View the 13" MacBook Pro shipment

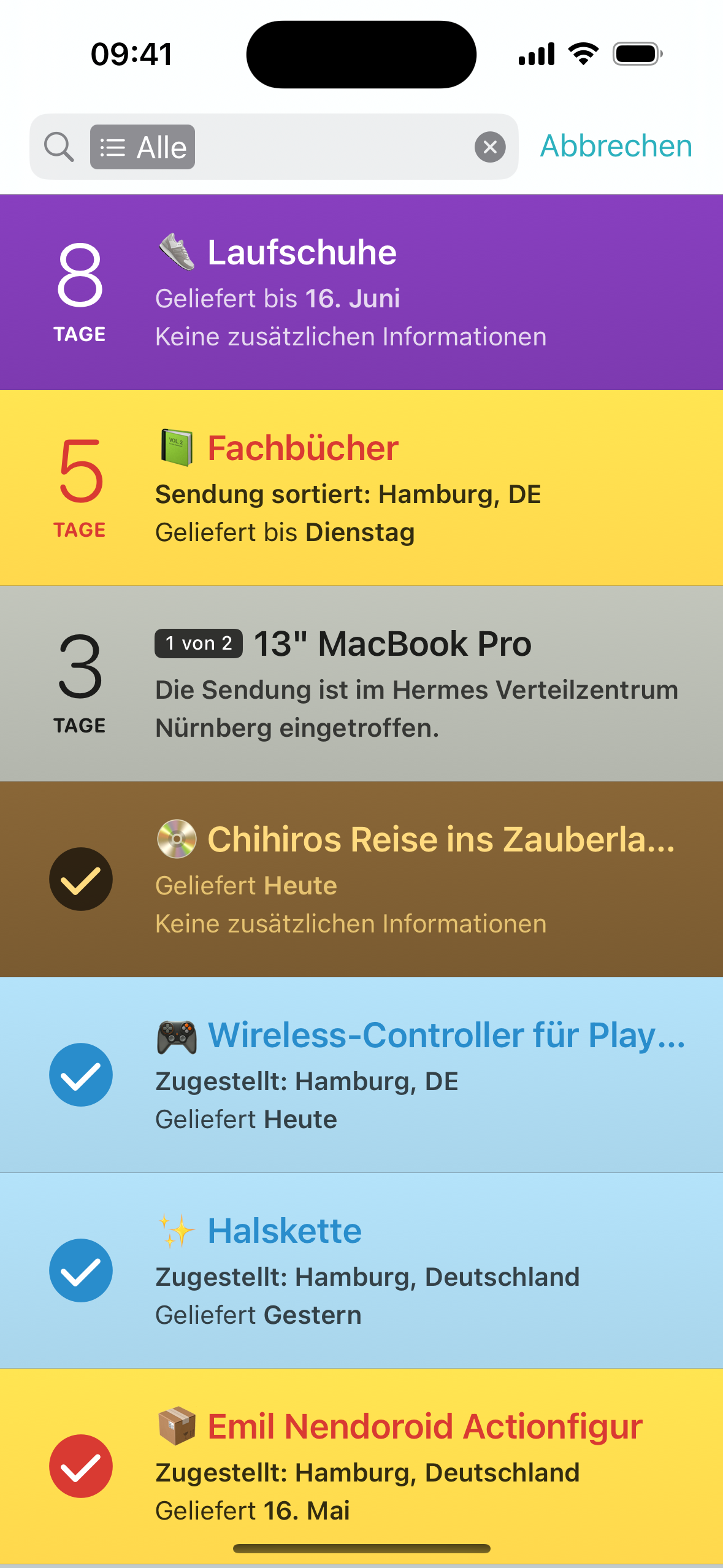[361, 684]
